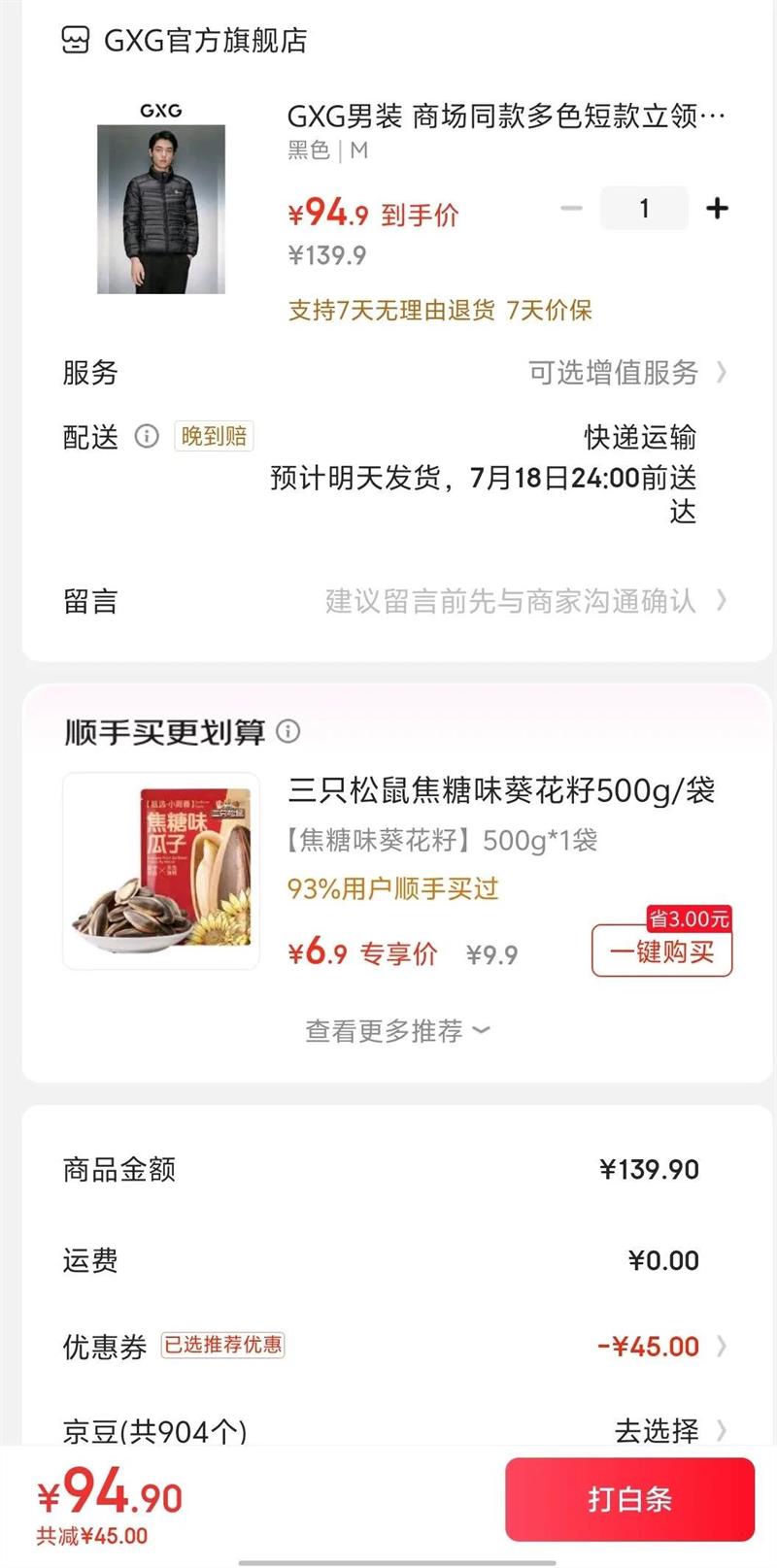View delivery info icon next to 配送
Screen dimensions: 777x1568
pos(147,436)
